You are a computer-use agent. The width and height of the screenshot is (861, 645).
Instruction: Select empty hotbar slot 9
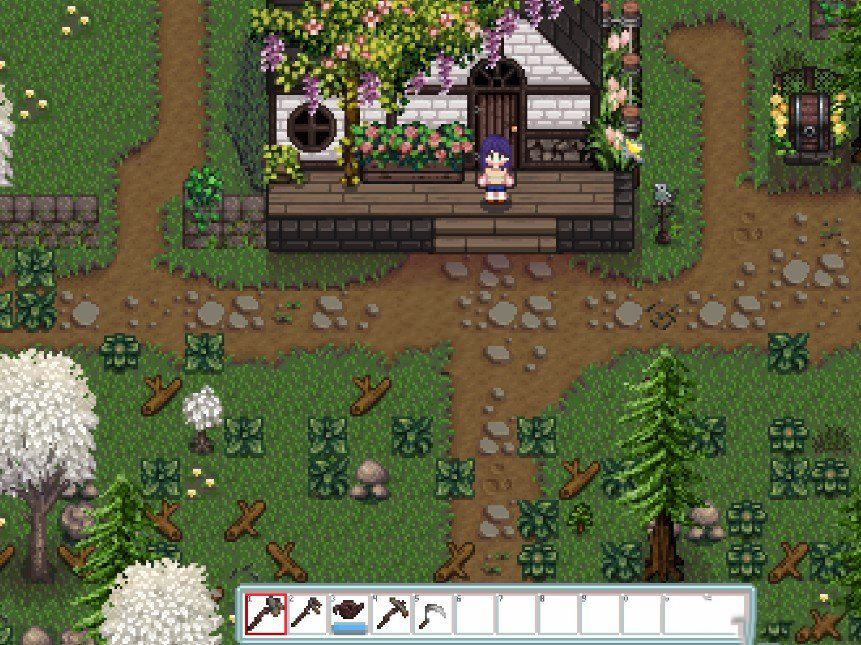point(600,613)
